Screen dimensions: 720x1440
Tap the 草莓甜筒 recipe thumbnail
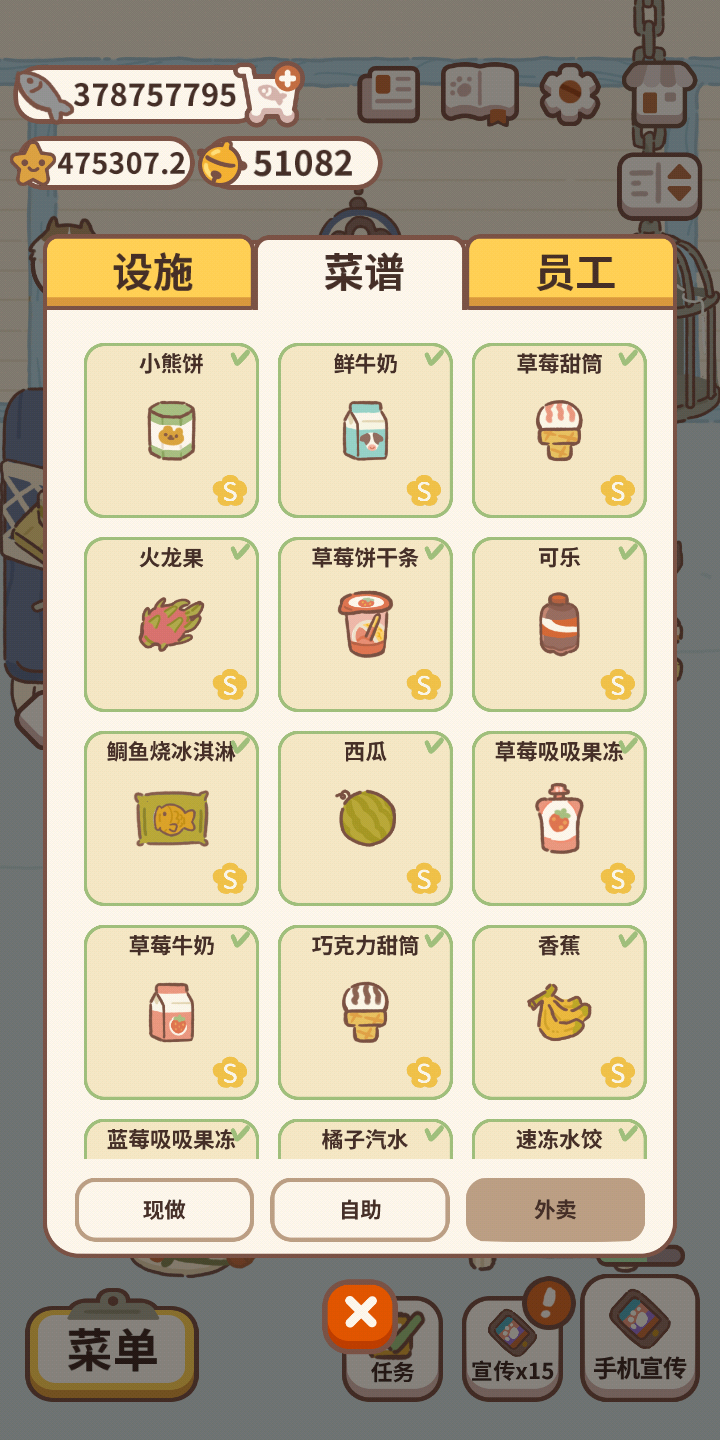(558, 430)
